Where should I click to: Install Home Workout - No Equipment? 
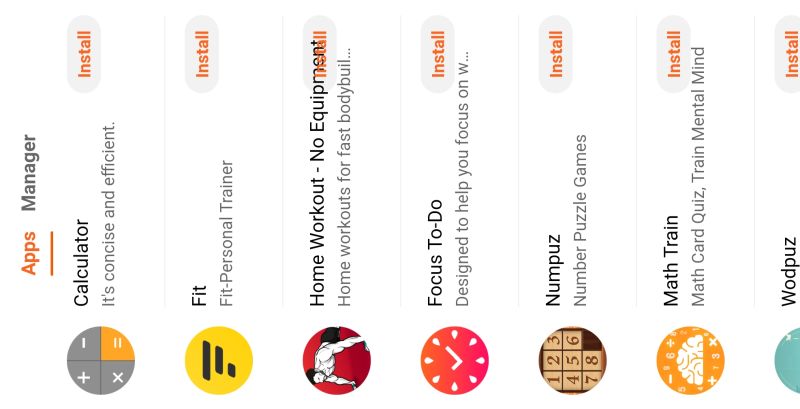pos(320,54)
